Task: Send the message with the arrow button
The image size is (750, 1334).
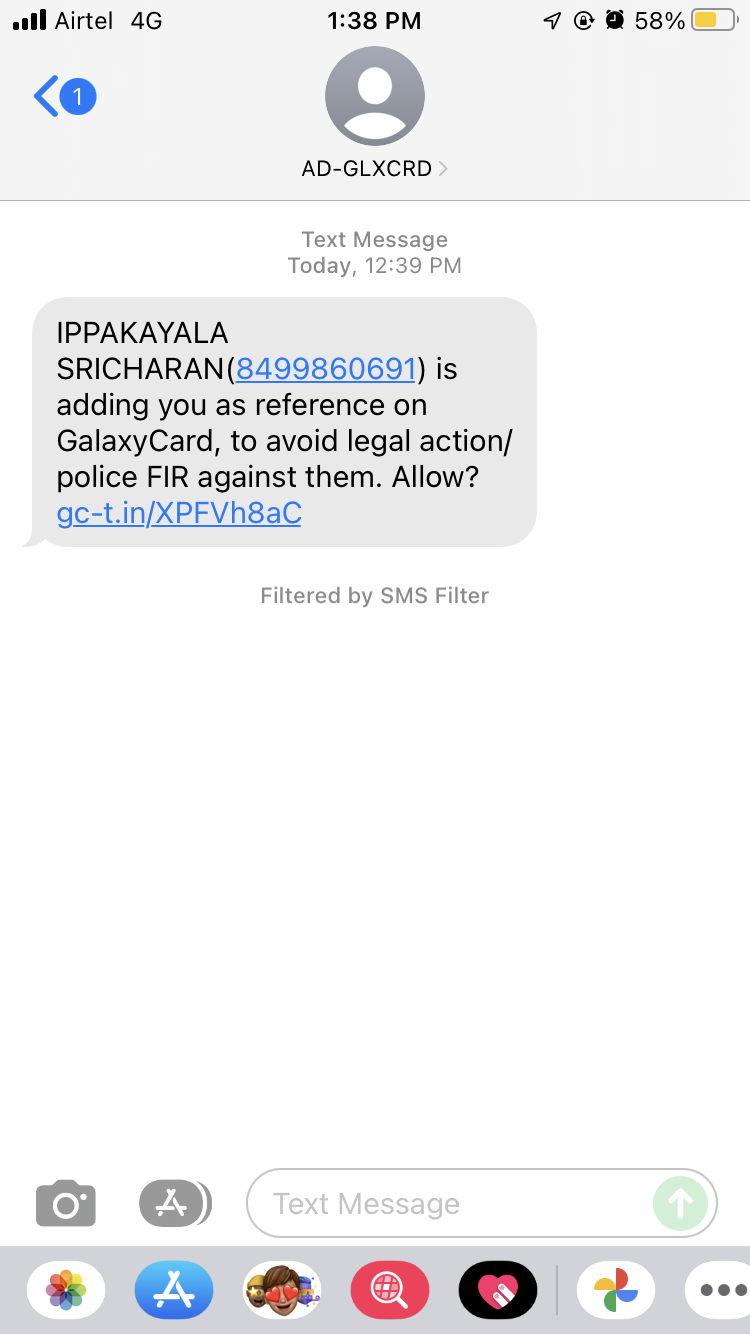Action: [x=680, y=1202]
